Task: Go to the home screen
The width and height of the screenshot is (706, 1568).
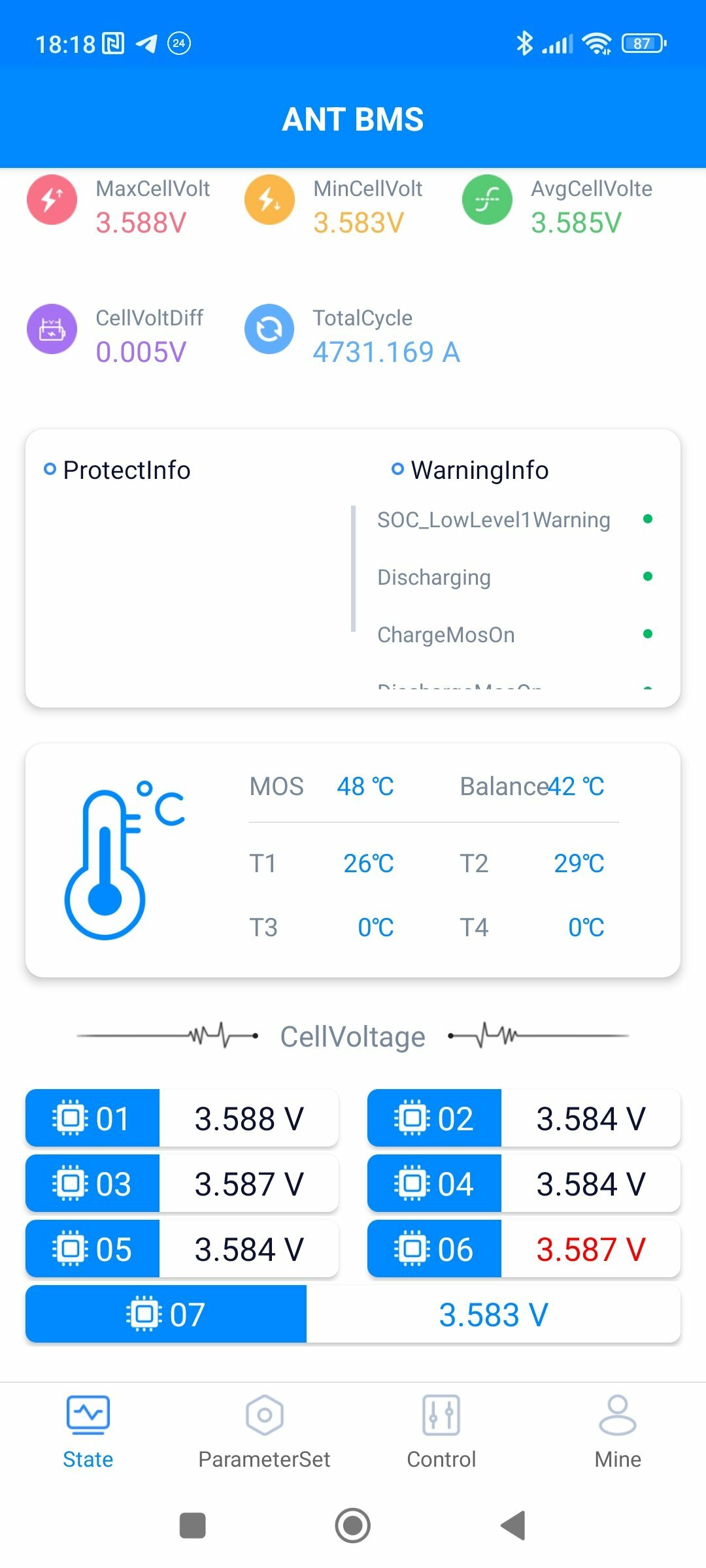Action: (353, 1526)
